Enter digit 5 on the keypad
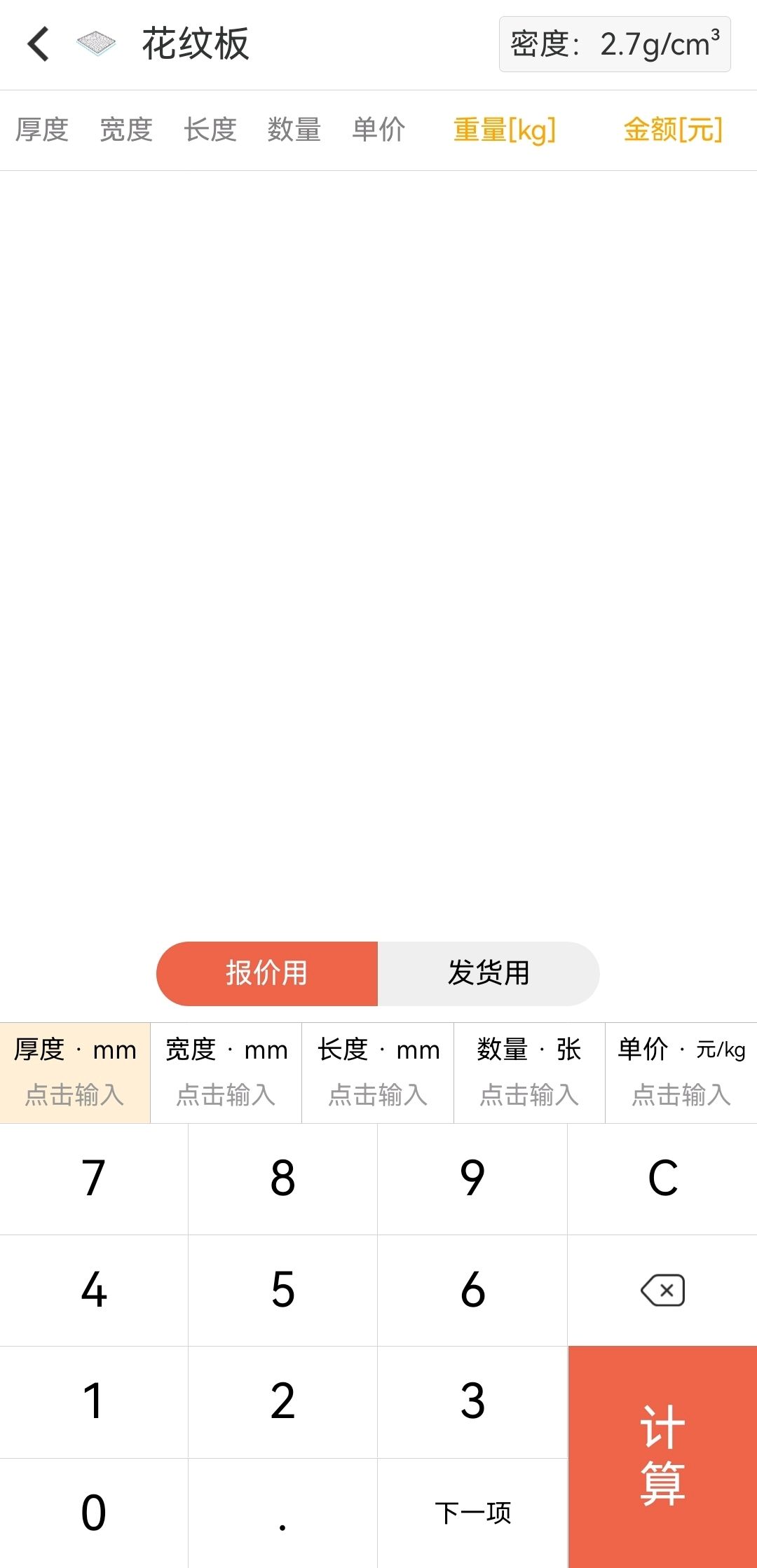The image size is (757, 1568). point(282,1290)
